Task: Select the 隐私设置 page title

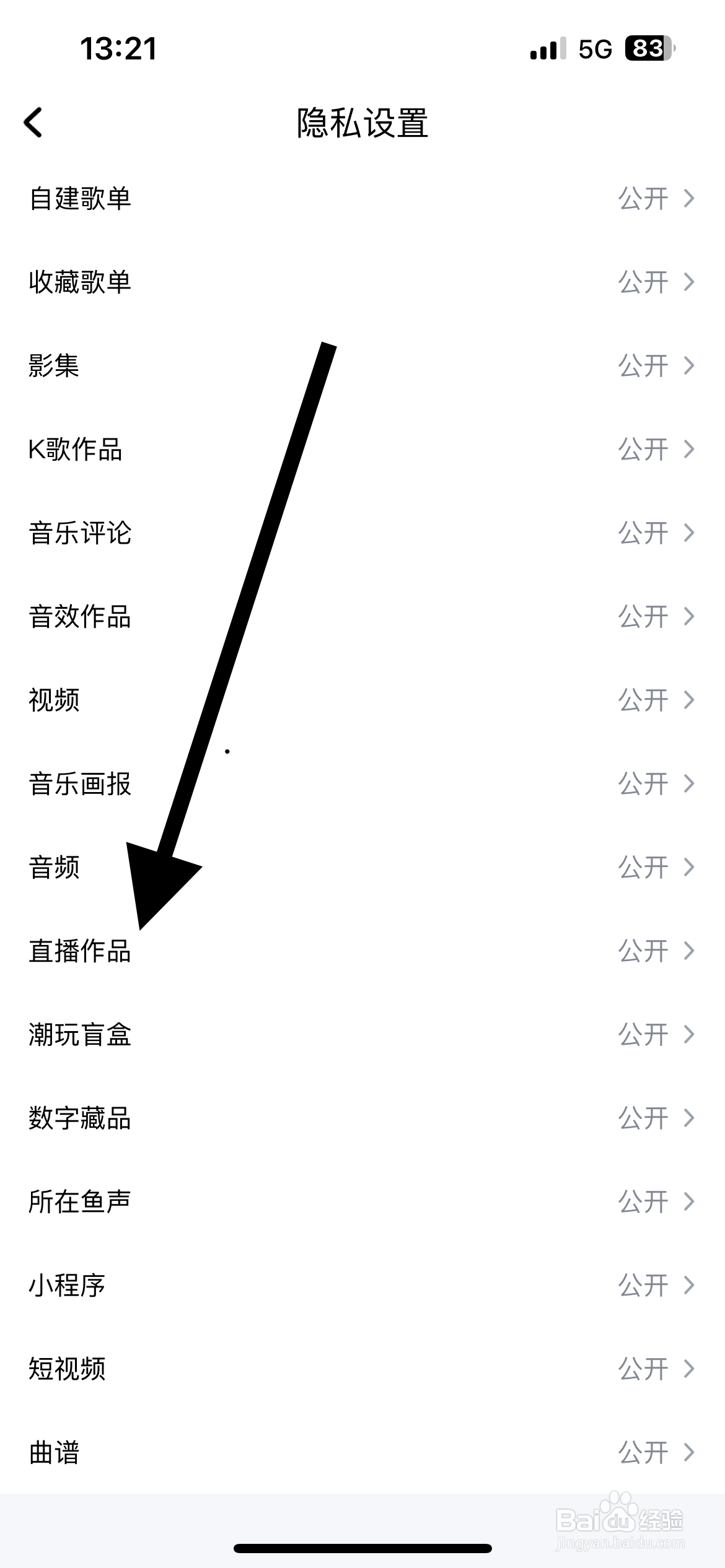Action: click(x=362, y=123)
